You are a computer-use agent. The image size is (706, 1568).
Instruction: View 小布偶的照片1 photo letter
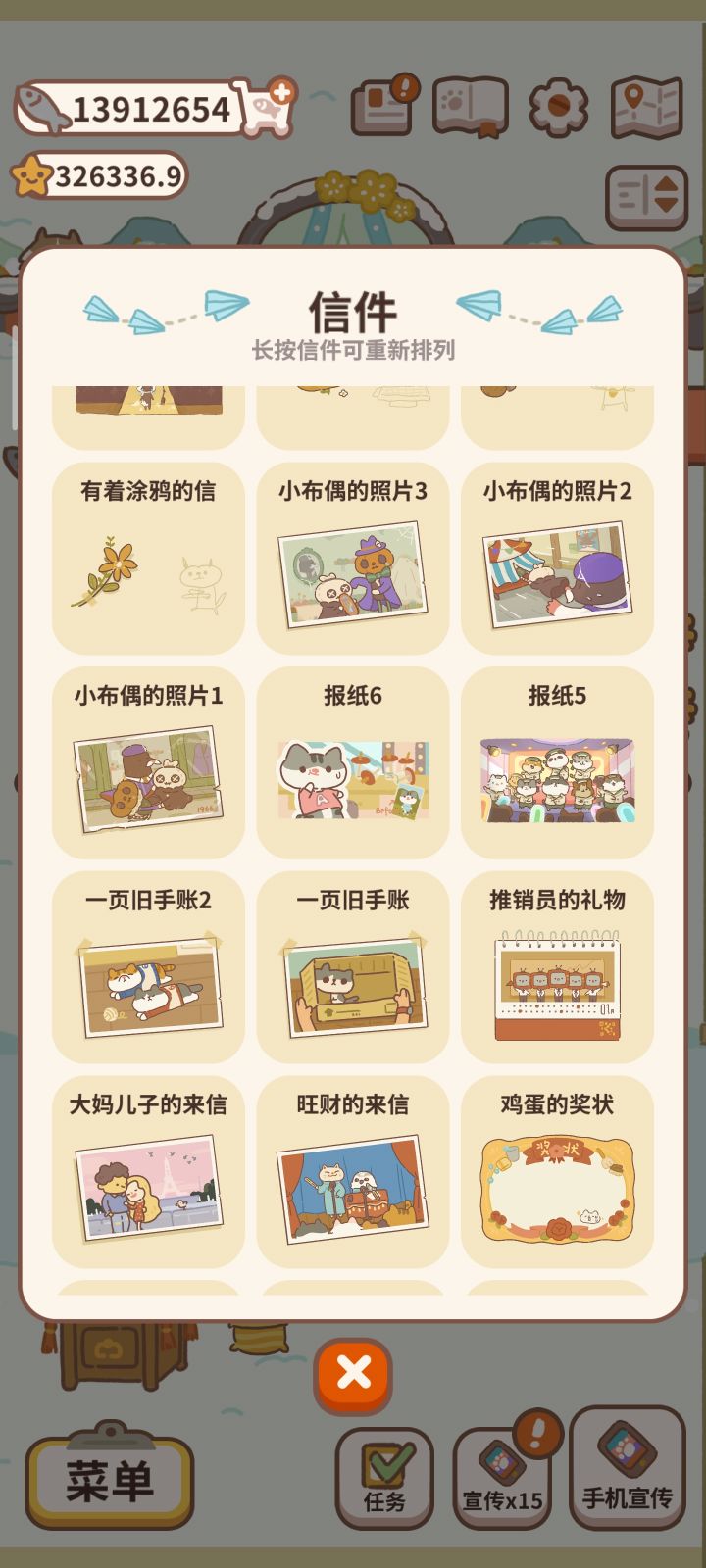pyautogui.click(x=148, y=762)
